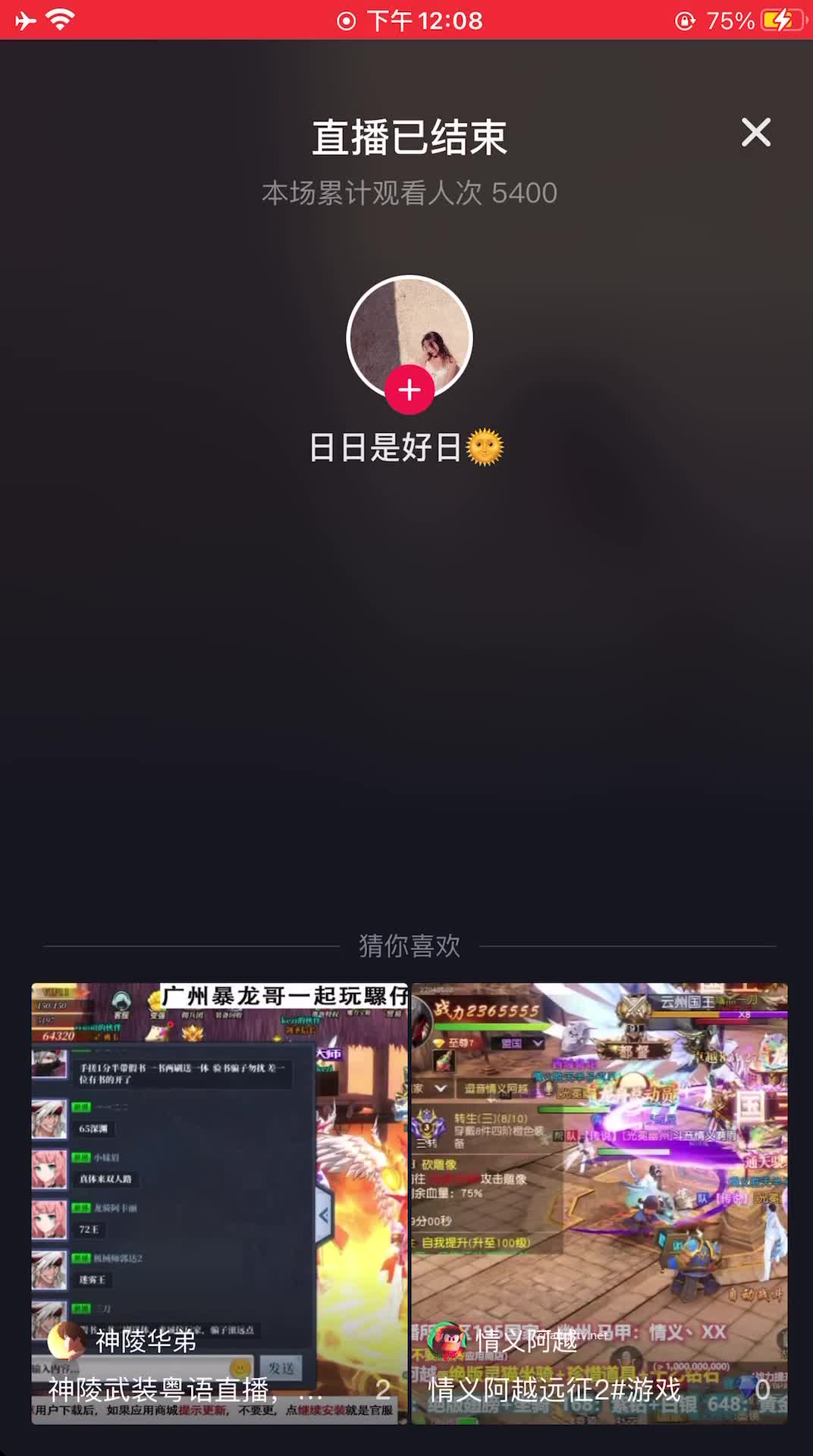
Task: Open 神陵华弟's recommended livestream
Action: [219, 1203]
